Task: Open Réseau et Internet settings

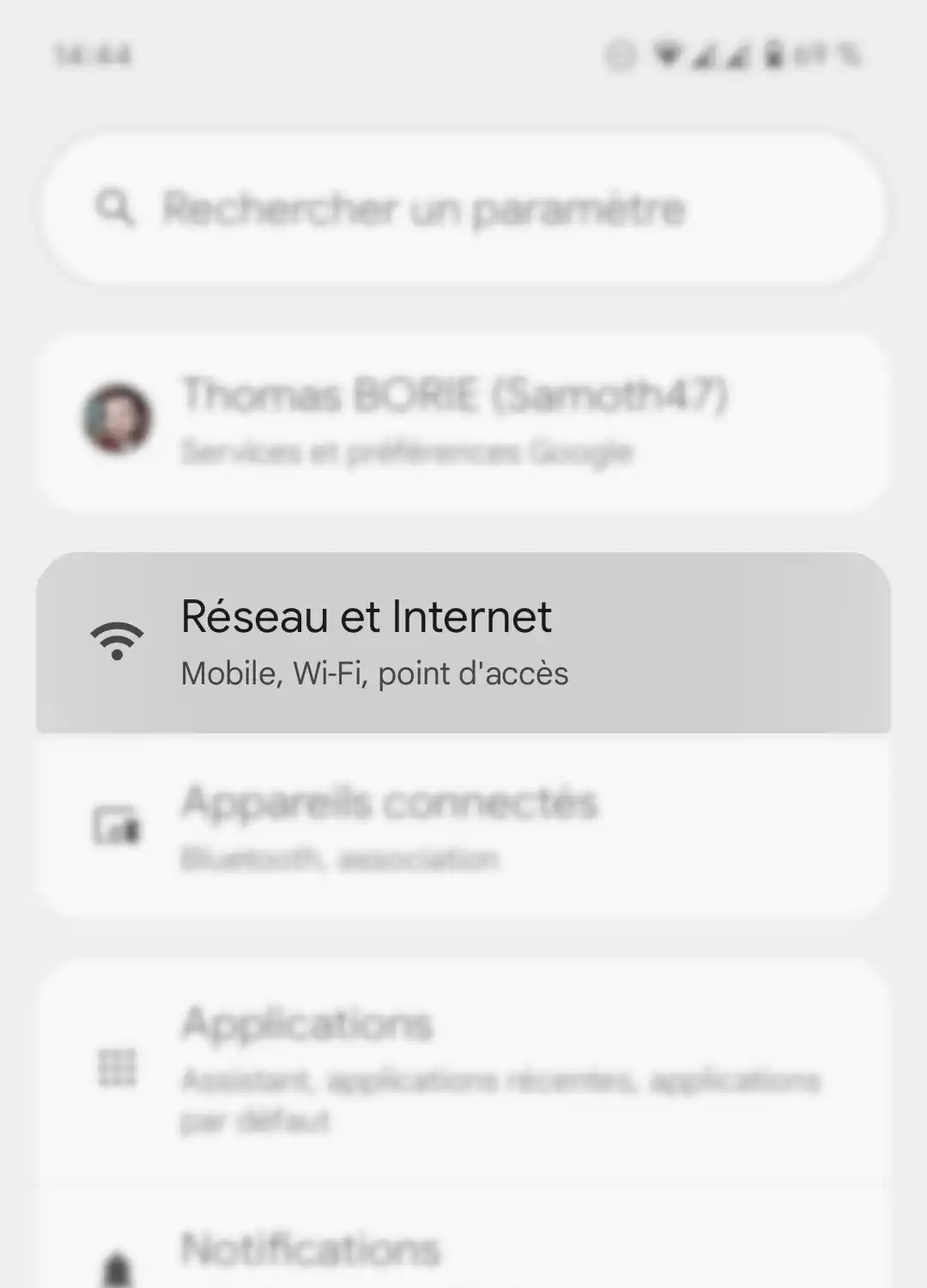Action: pyautogui.click(x=463, y=642)
